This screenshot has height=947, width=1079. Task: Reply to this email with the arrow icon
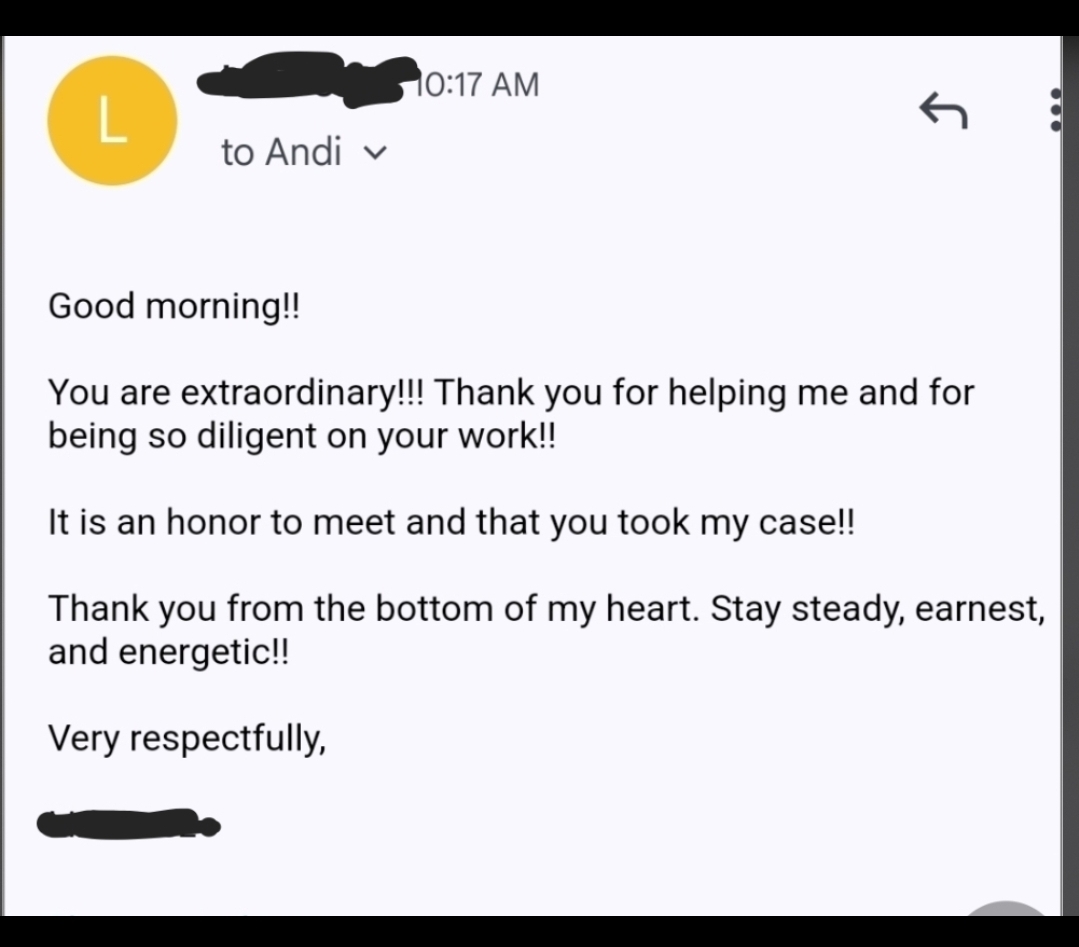click(943, 110)
